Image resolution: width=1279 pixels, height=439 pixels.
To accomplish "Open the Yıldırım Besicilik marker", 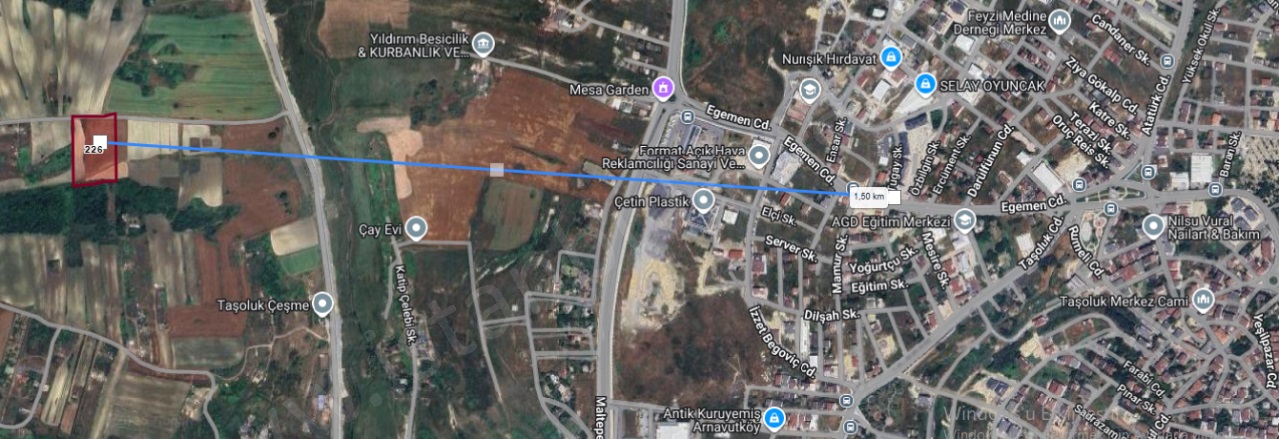I will coord(484,43).
